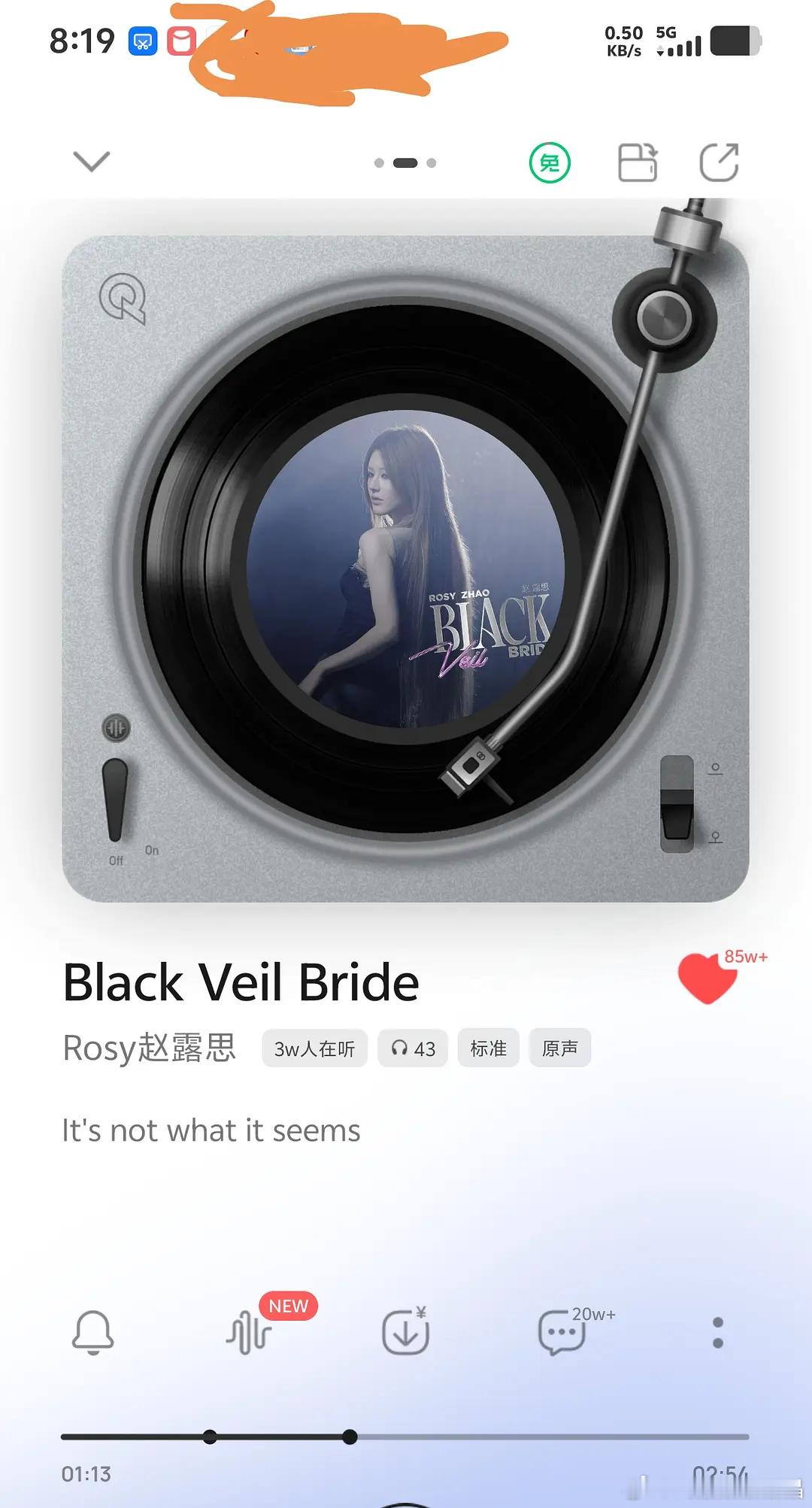Screen dimensions: 812x1508
Task: Open artist page for Rosy赵露思
Action: (x=149, y=1048)
